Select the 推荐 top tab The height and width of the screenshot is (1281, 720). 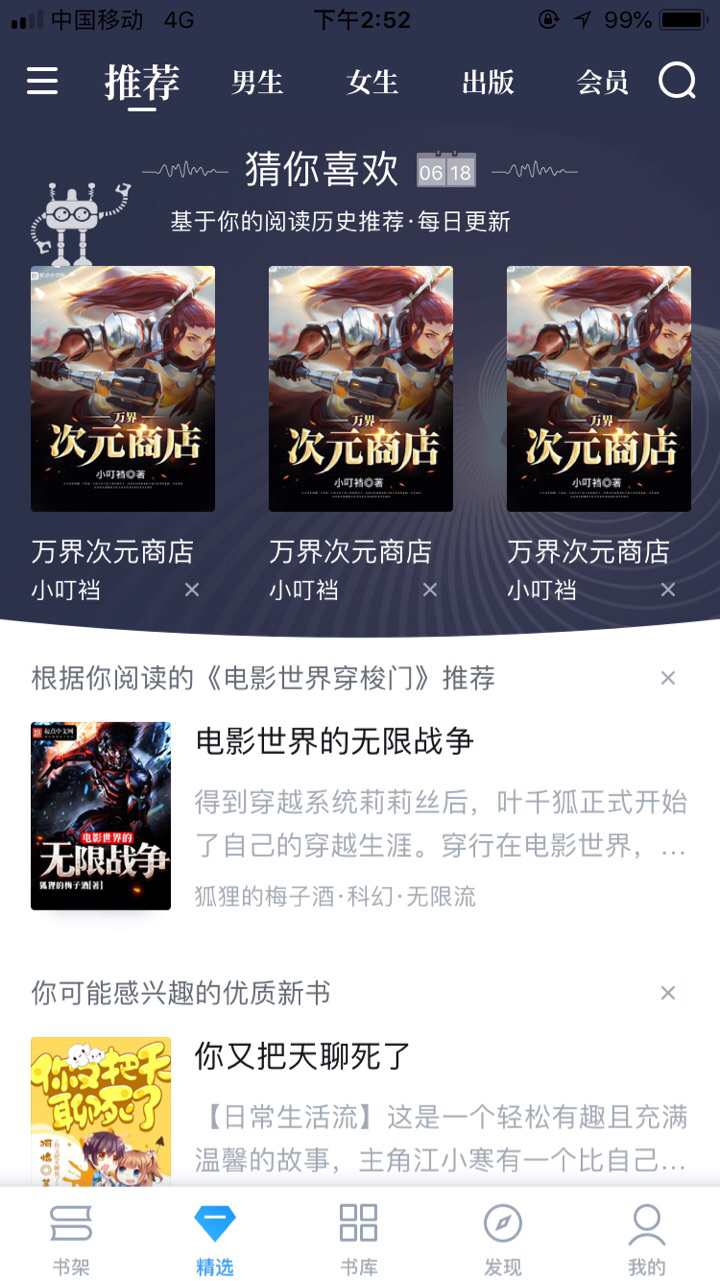(x=142, y=82)
